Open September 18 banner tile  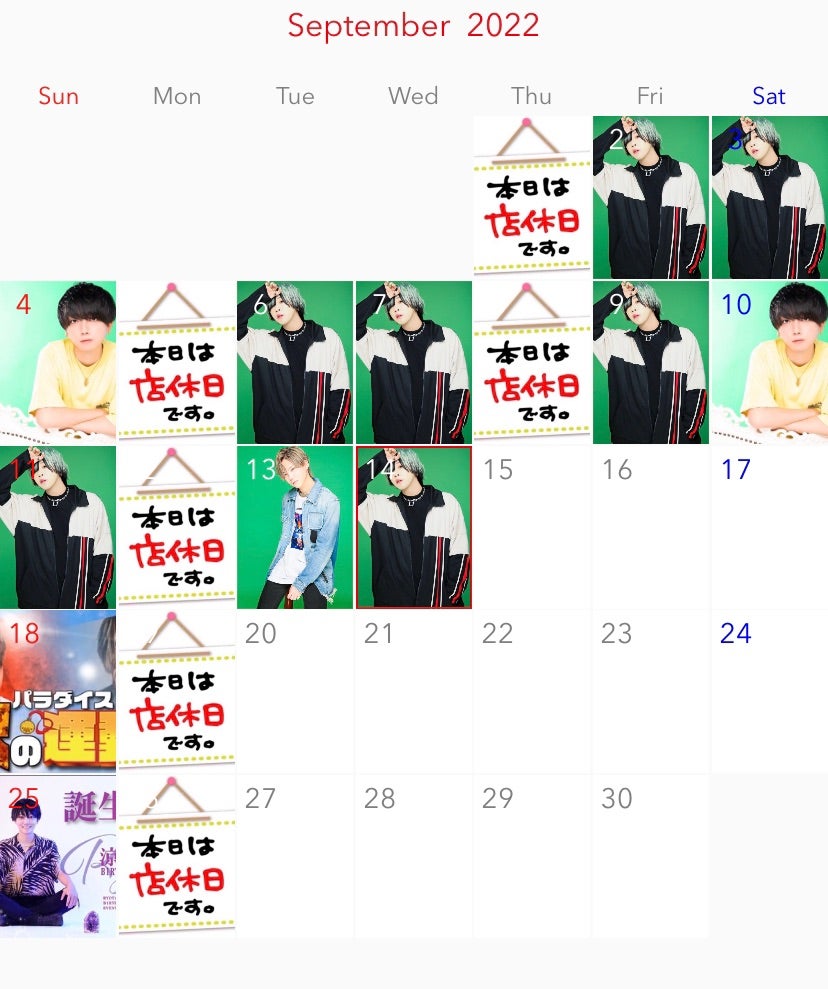pyautogui.click(x=58, y=691)
